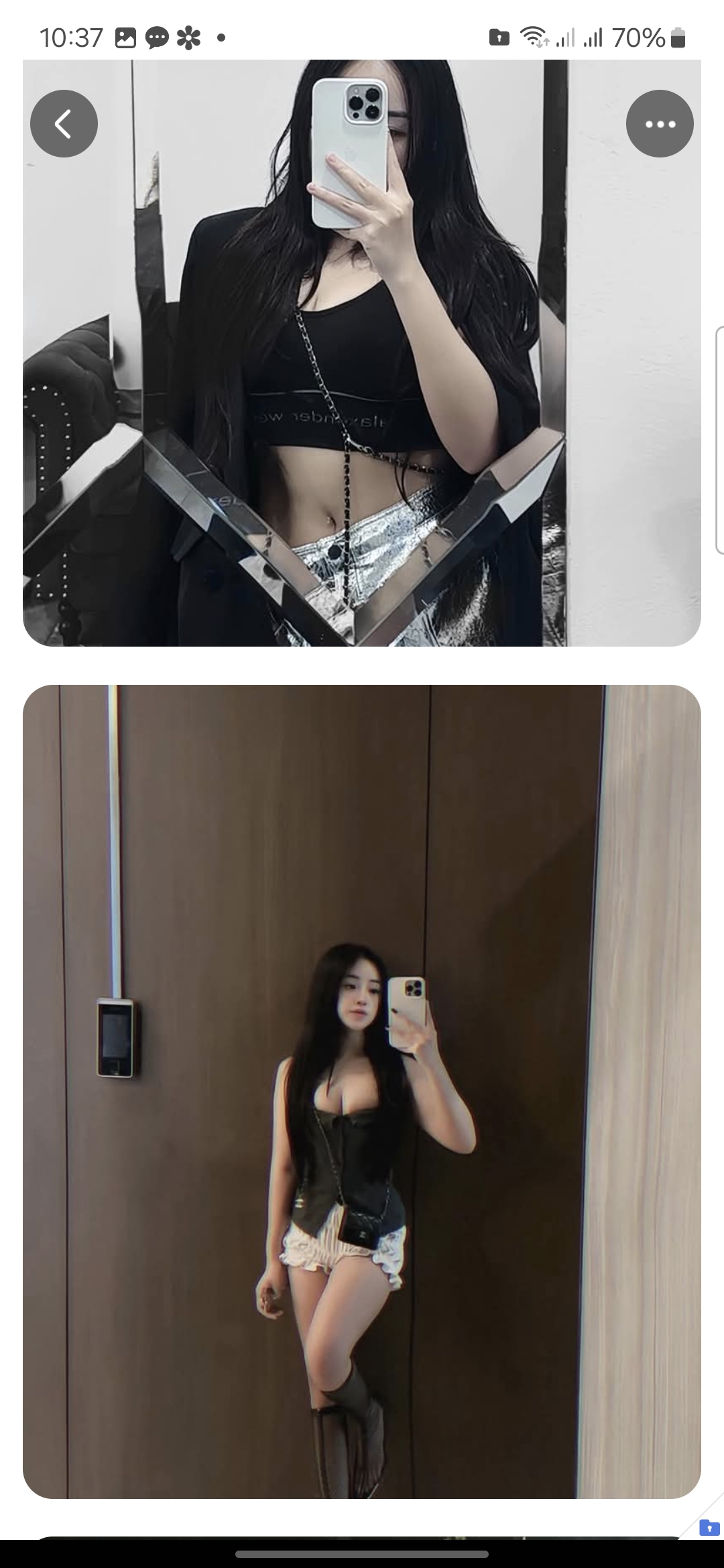Open the more options menu
Screen dimensions: 724x1568
660,123
